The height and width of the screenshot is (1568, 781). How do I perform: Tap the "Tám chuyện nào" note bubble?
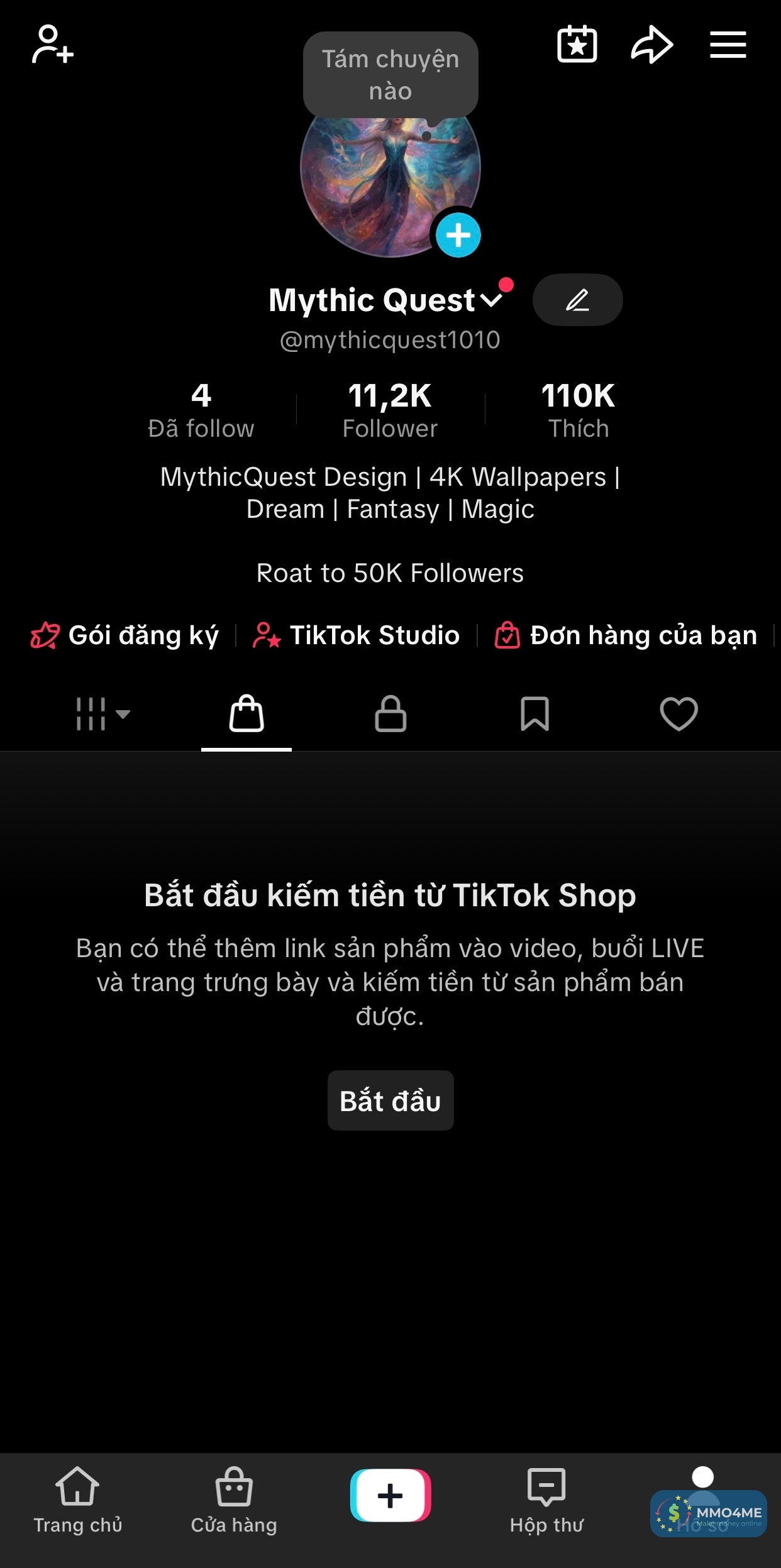pyautogui.click(x=390, y=75)
